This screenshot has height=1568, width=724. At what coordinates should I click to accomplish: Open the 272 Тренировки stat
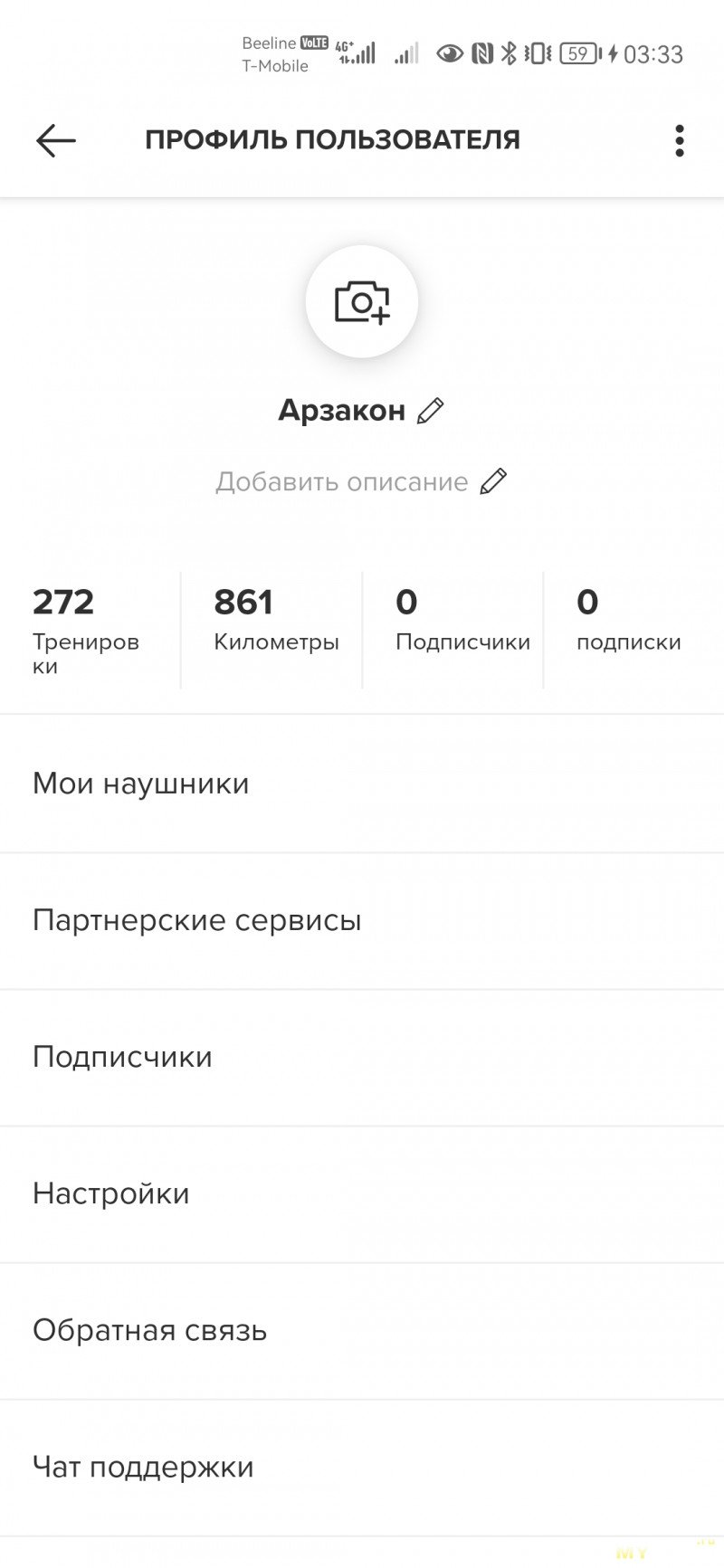pos(90,631)
